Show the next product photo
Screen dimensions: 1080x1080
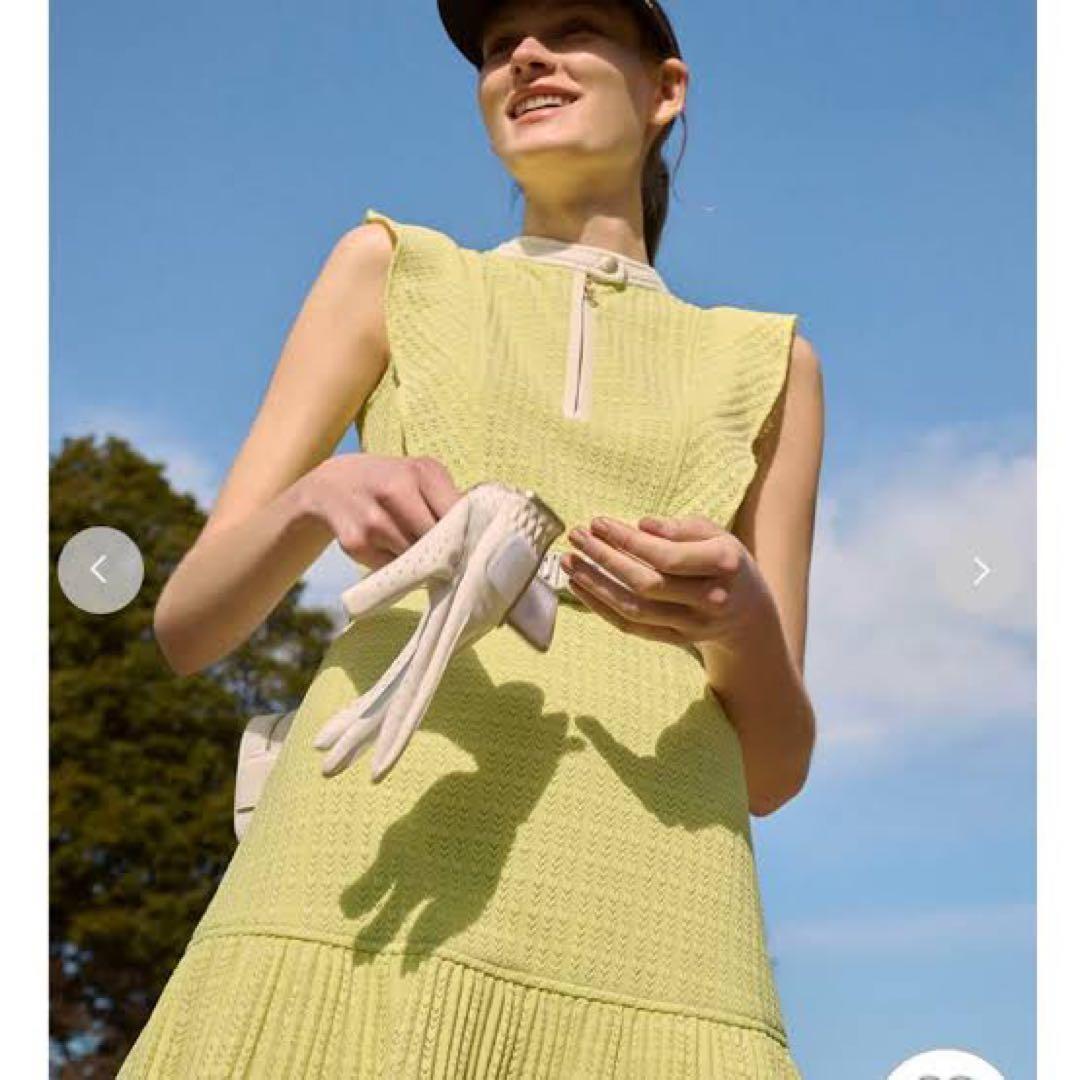[981, 571]
